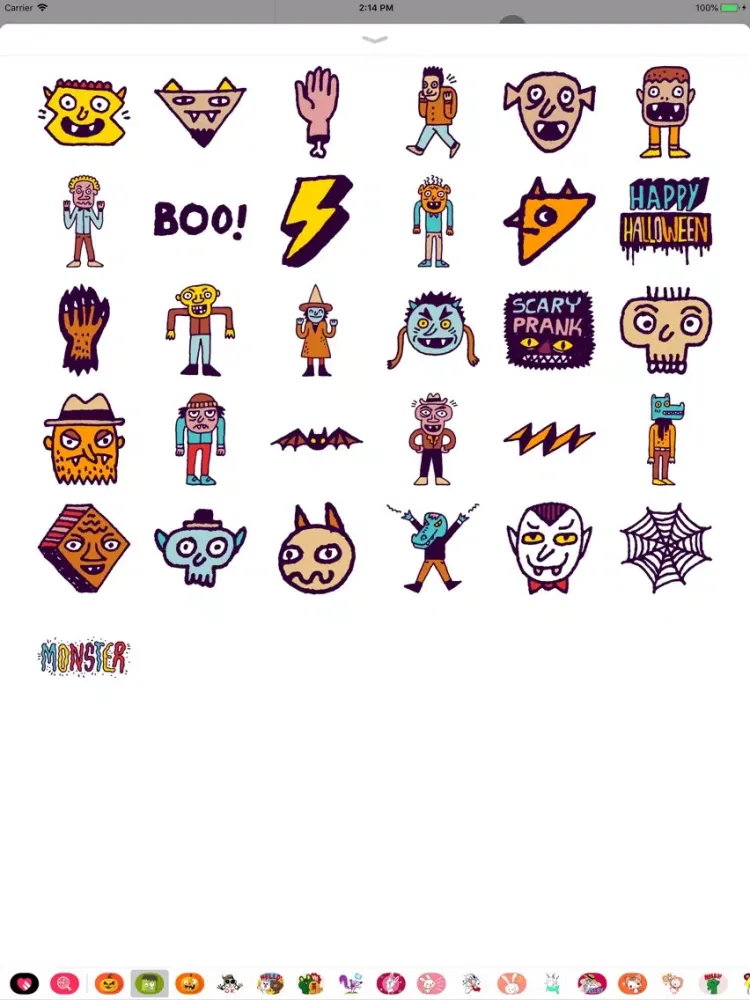Pick the witch in orange dress sticker
The height and width of the screenshot is (1000, 750).
(x=316, y=330)
